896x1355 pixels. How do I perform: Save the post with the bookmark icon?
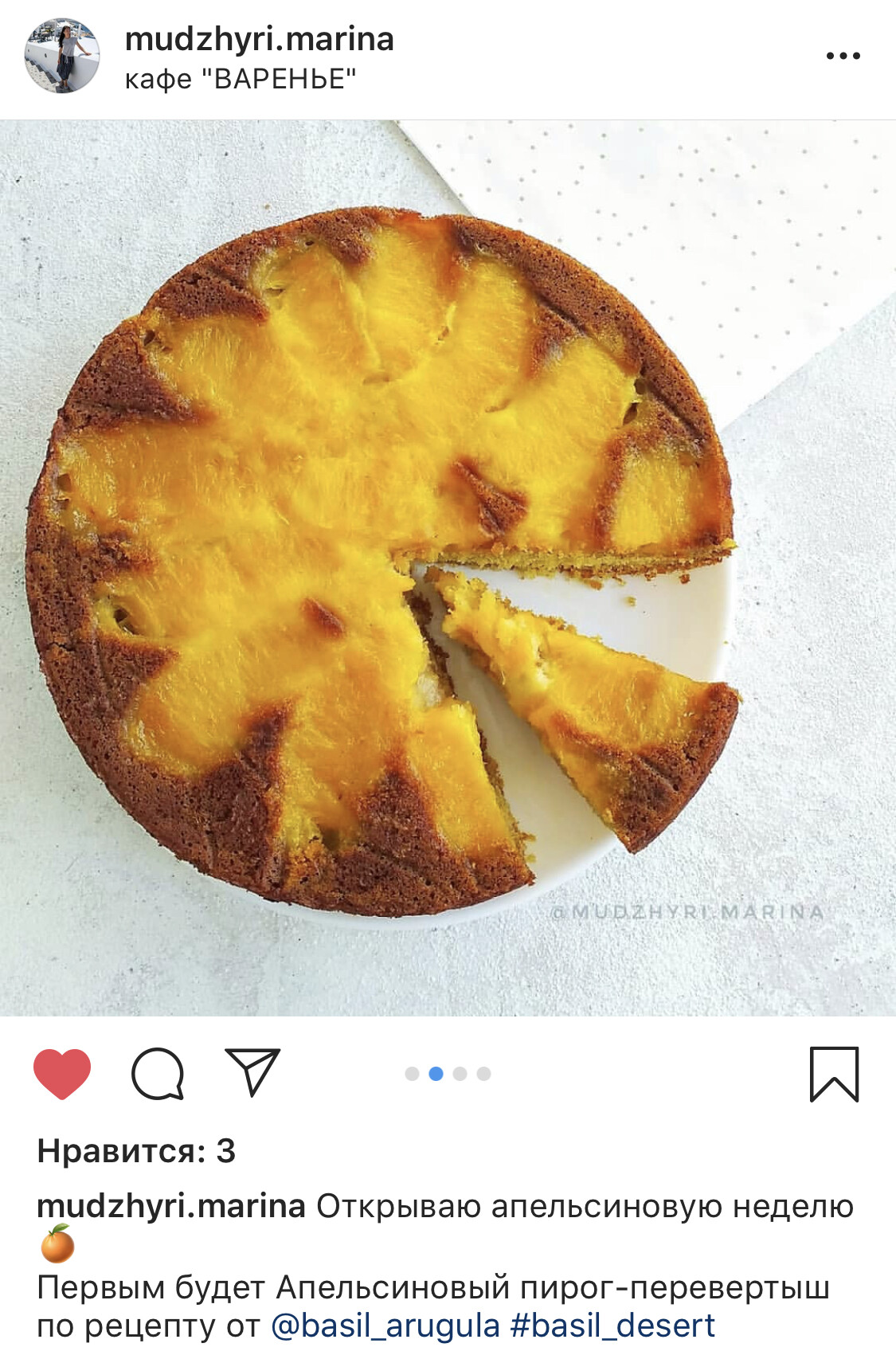point(834,1074)
